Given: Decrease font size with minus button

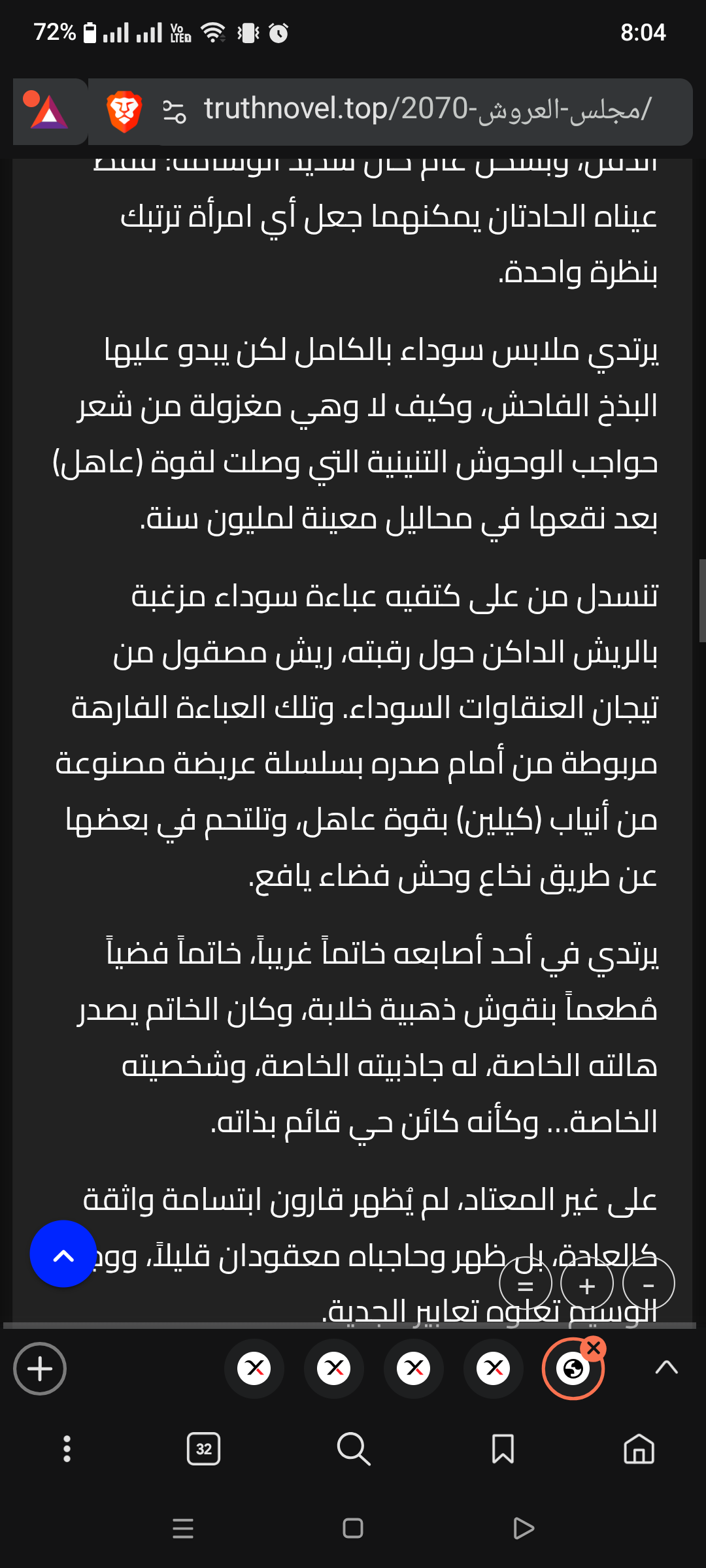Looking at the screenshot, I should click(648, 1284).
